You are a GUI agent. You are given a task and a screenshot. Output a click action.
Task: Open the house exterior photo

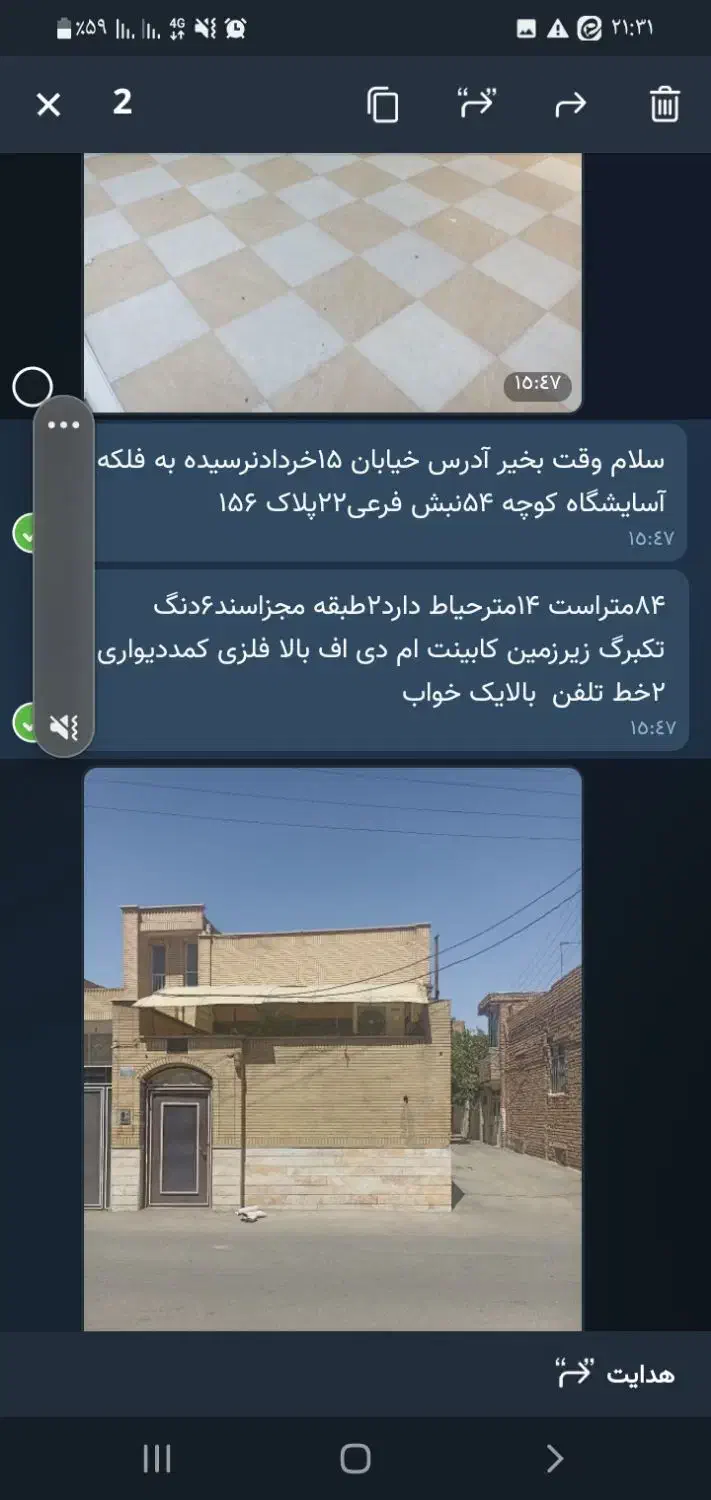point(332,1049)
